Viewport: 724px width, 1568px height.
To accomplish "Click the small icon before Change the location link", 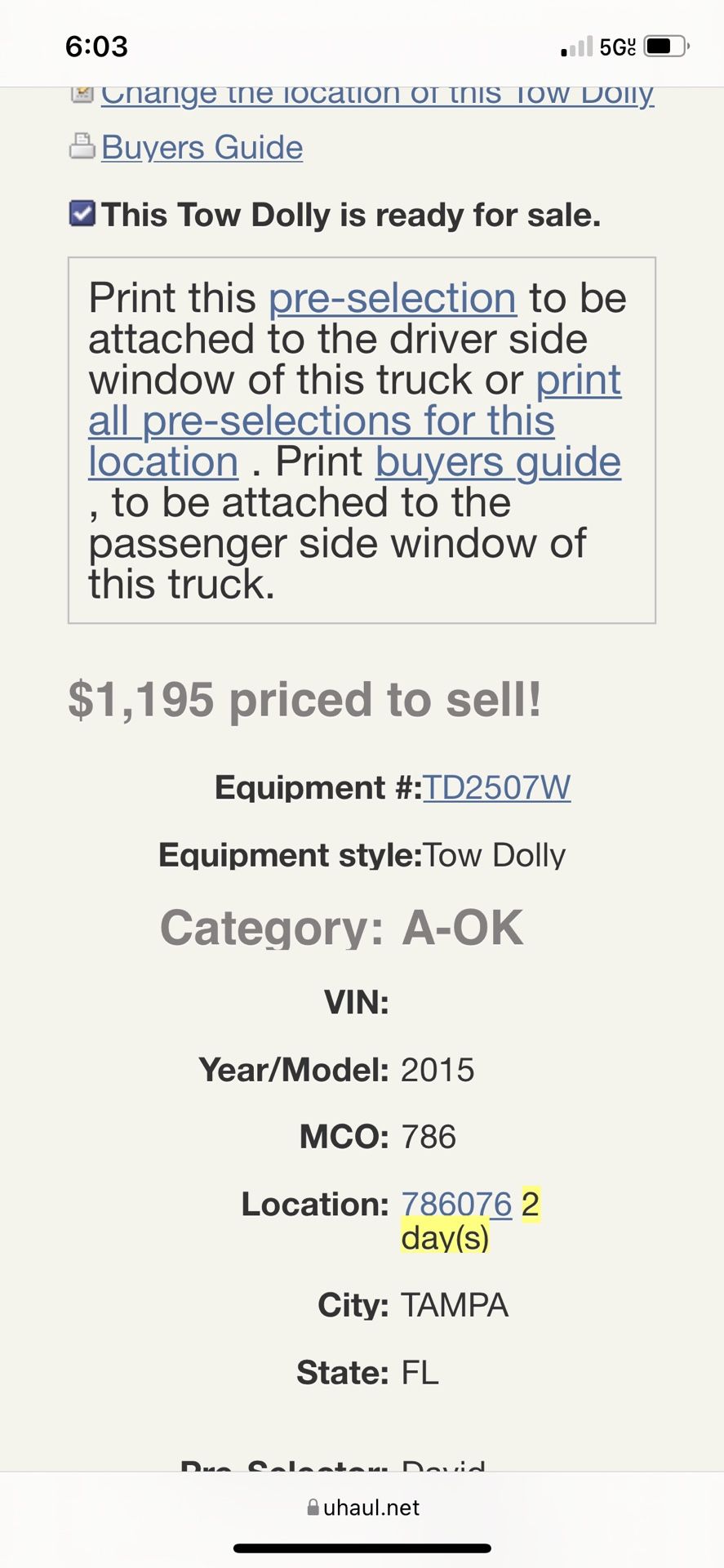I will (82, 91).
